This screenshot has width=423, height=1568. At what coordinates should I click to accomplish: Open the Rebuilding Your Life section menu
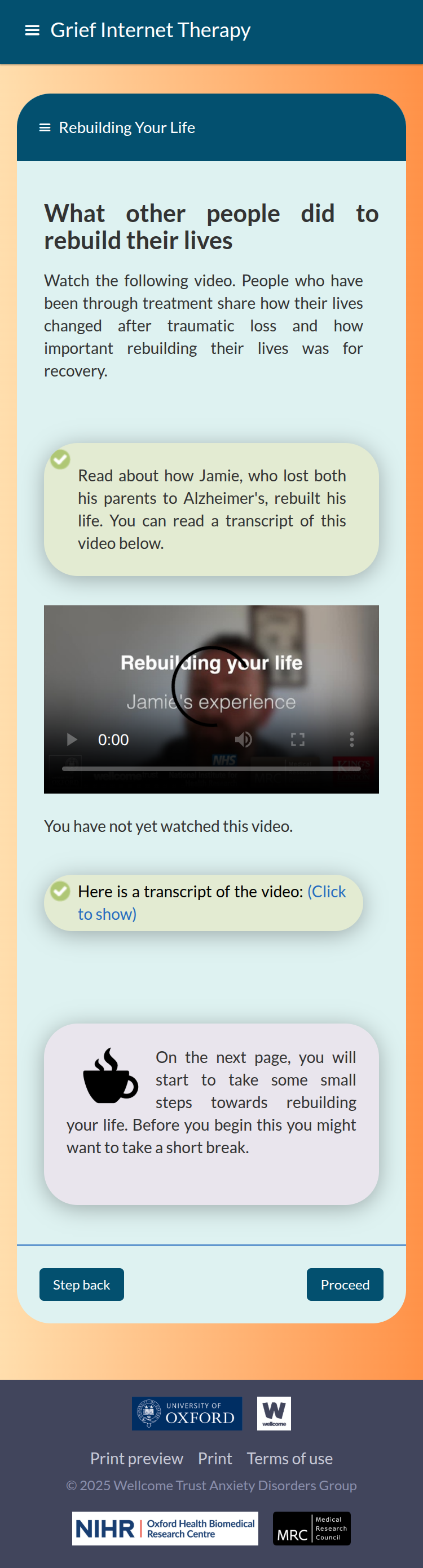[x=45, y=128]
